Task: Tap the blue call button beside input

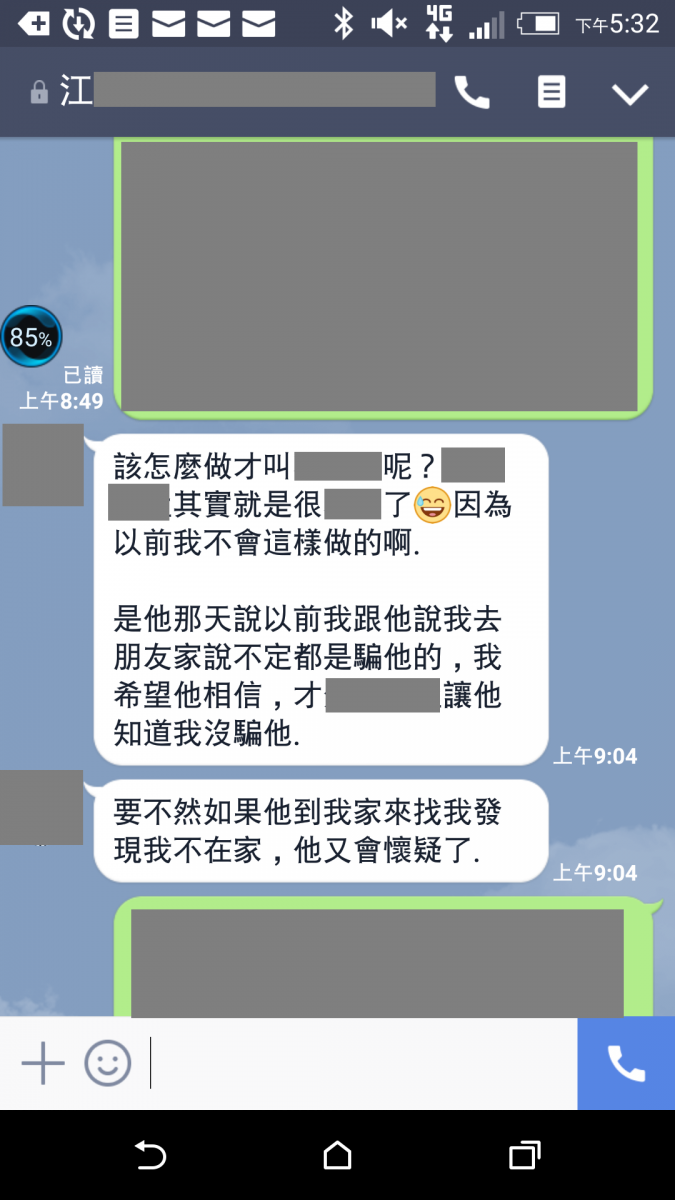Action: click(626, 1063)
